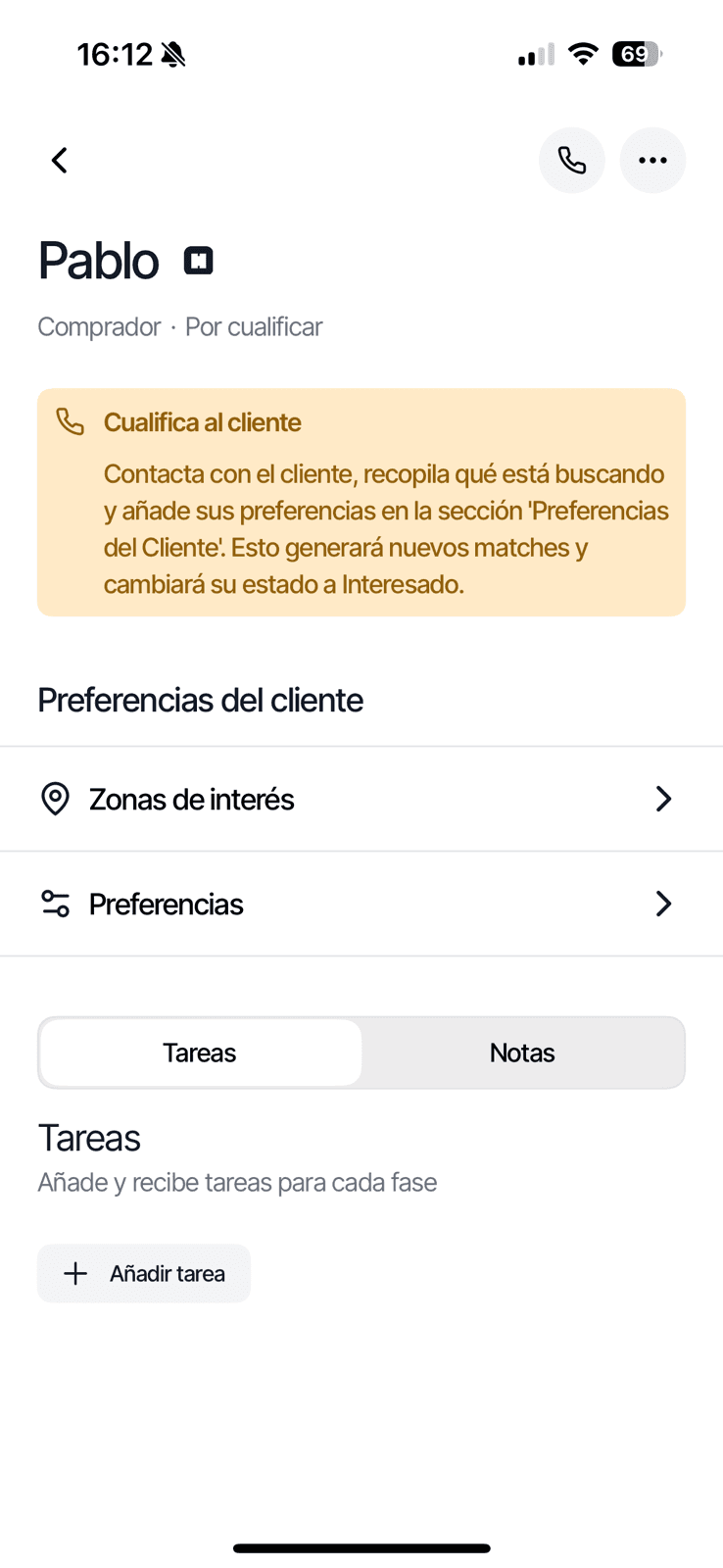Select the Tareas tab
Screen dimensions: 723x1568
[x=200, y=1053]
